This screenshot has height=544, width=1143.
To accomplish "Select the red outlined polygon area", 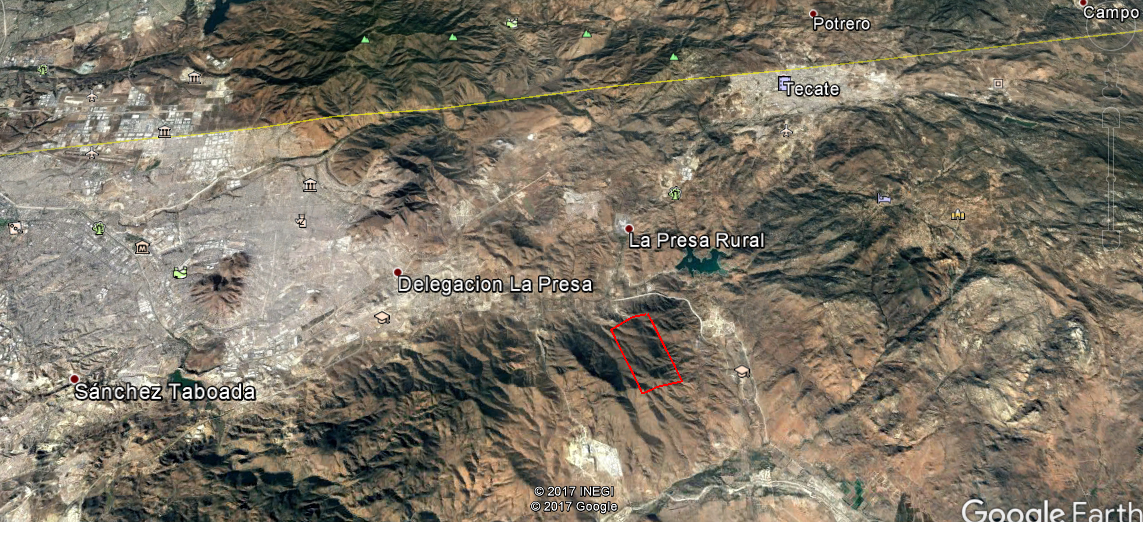I will [x=646, y=353].
